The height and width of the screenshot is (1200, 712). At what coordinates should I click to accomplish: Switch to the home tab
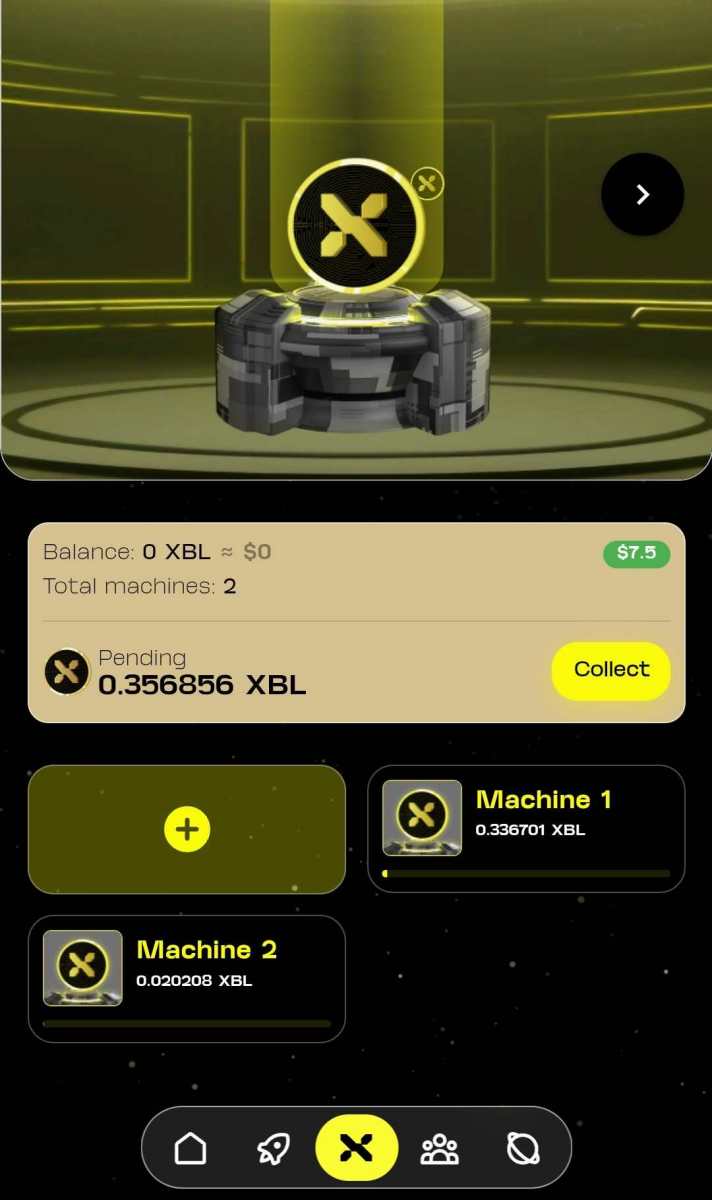190,1149
